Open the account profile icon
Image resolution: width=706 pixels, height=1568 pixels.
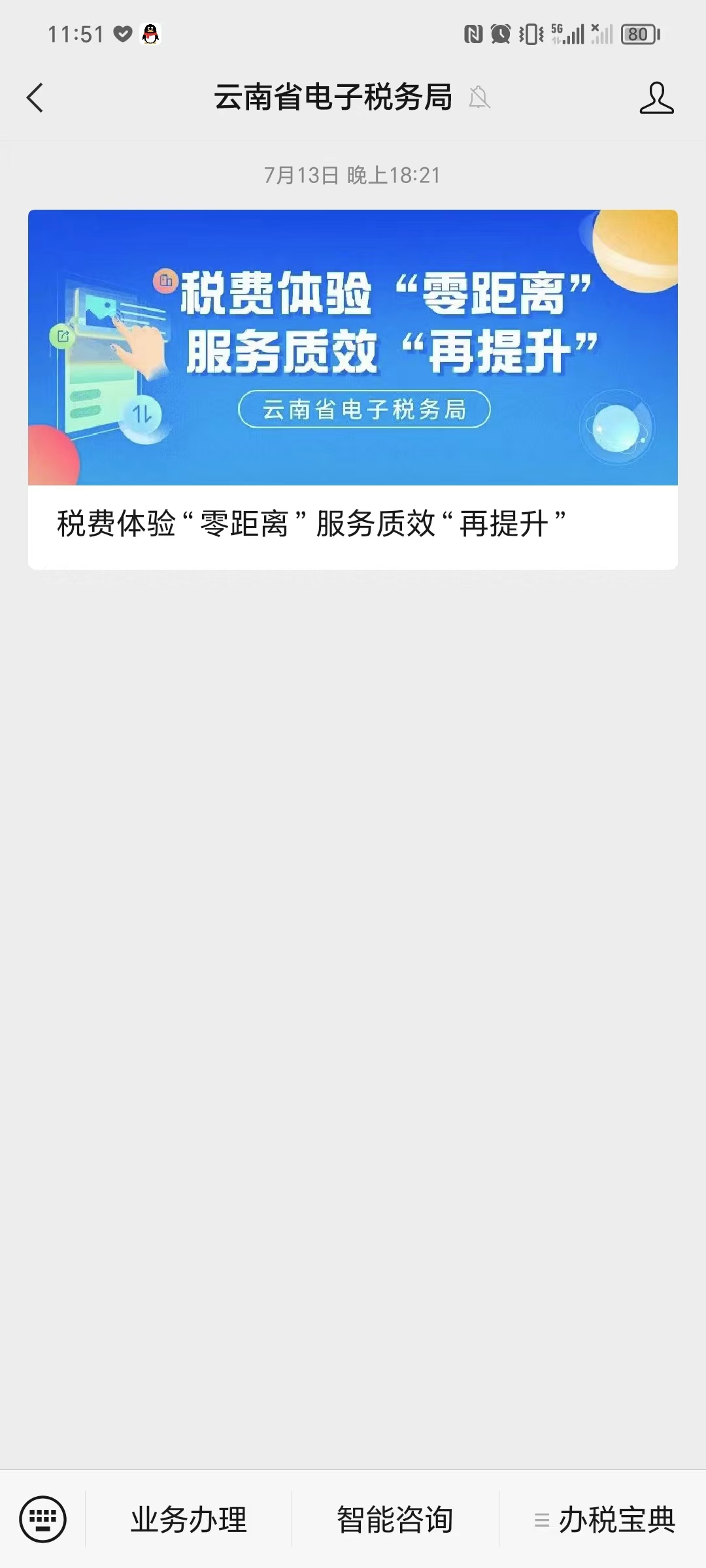[656, 98]
